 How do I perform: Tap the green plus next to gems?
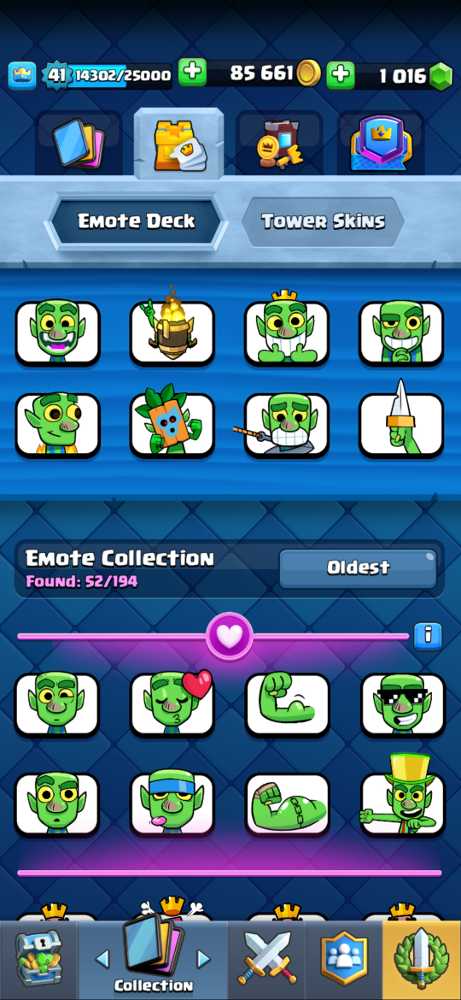341,74
